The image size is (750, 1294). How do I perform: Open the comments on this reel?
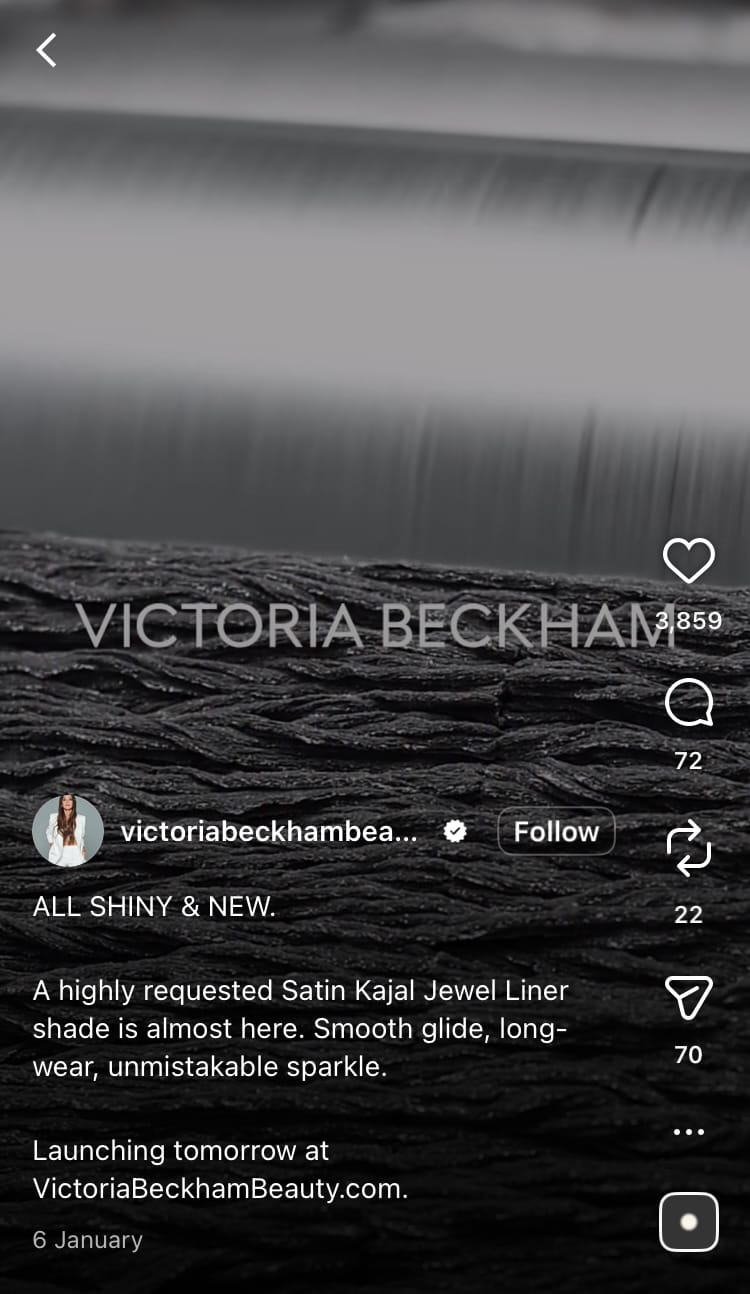pos(689,703)
